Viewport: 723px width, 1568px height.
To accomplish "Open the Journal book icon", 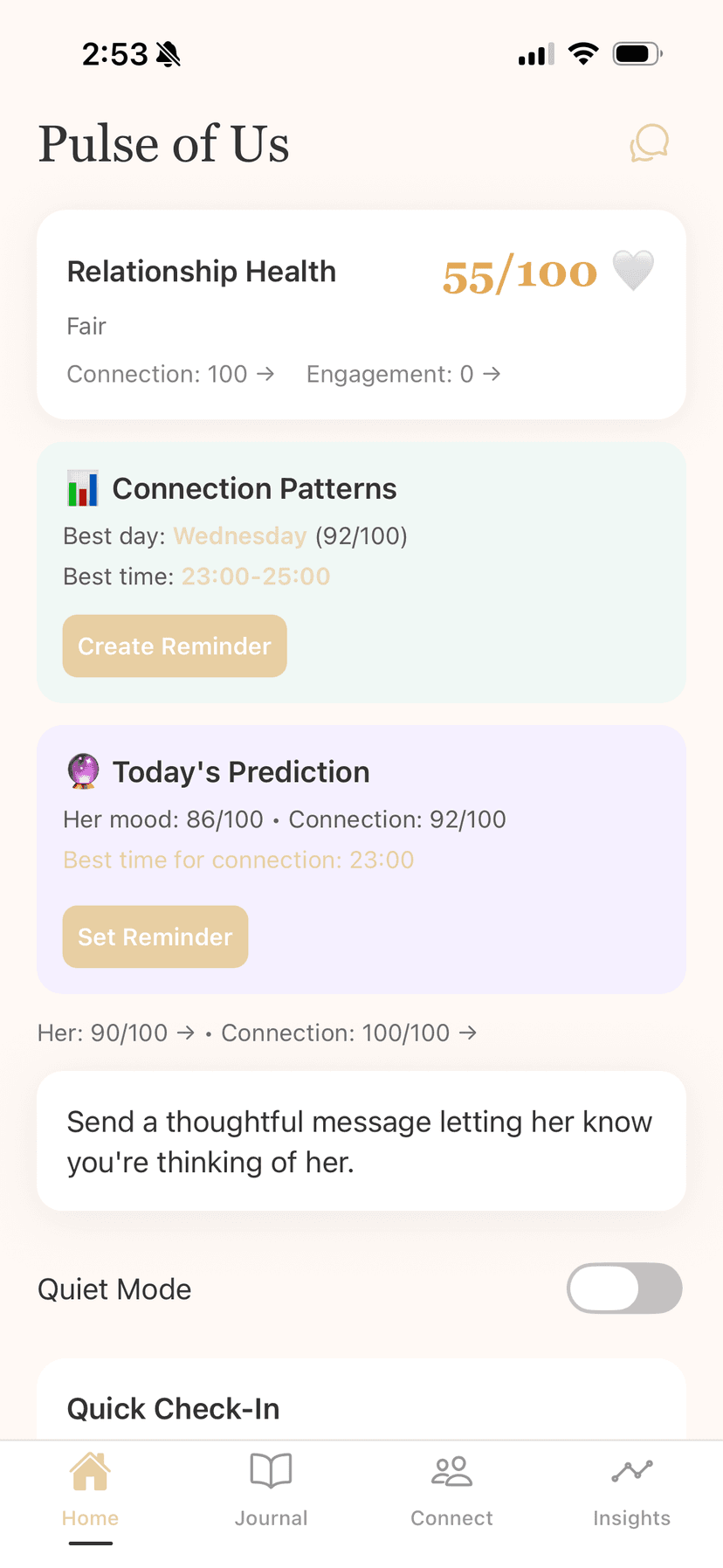I will [271, 1485].
